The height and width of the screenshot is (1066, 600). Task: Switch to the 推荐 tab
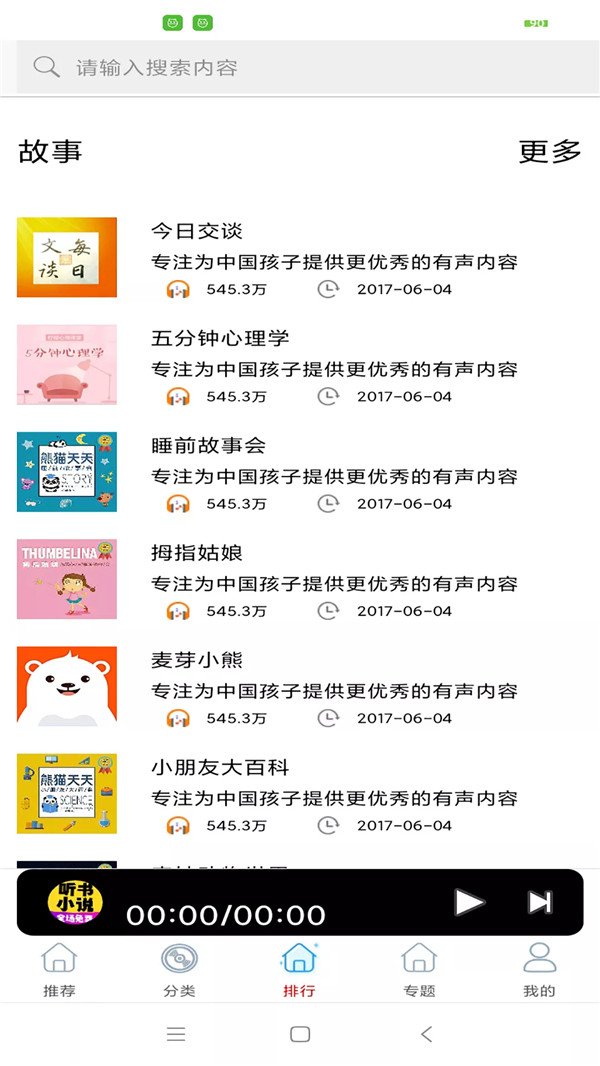pyautogui.click(x=59, y=970)
